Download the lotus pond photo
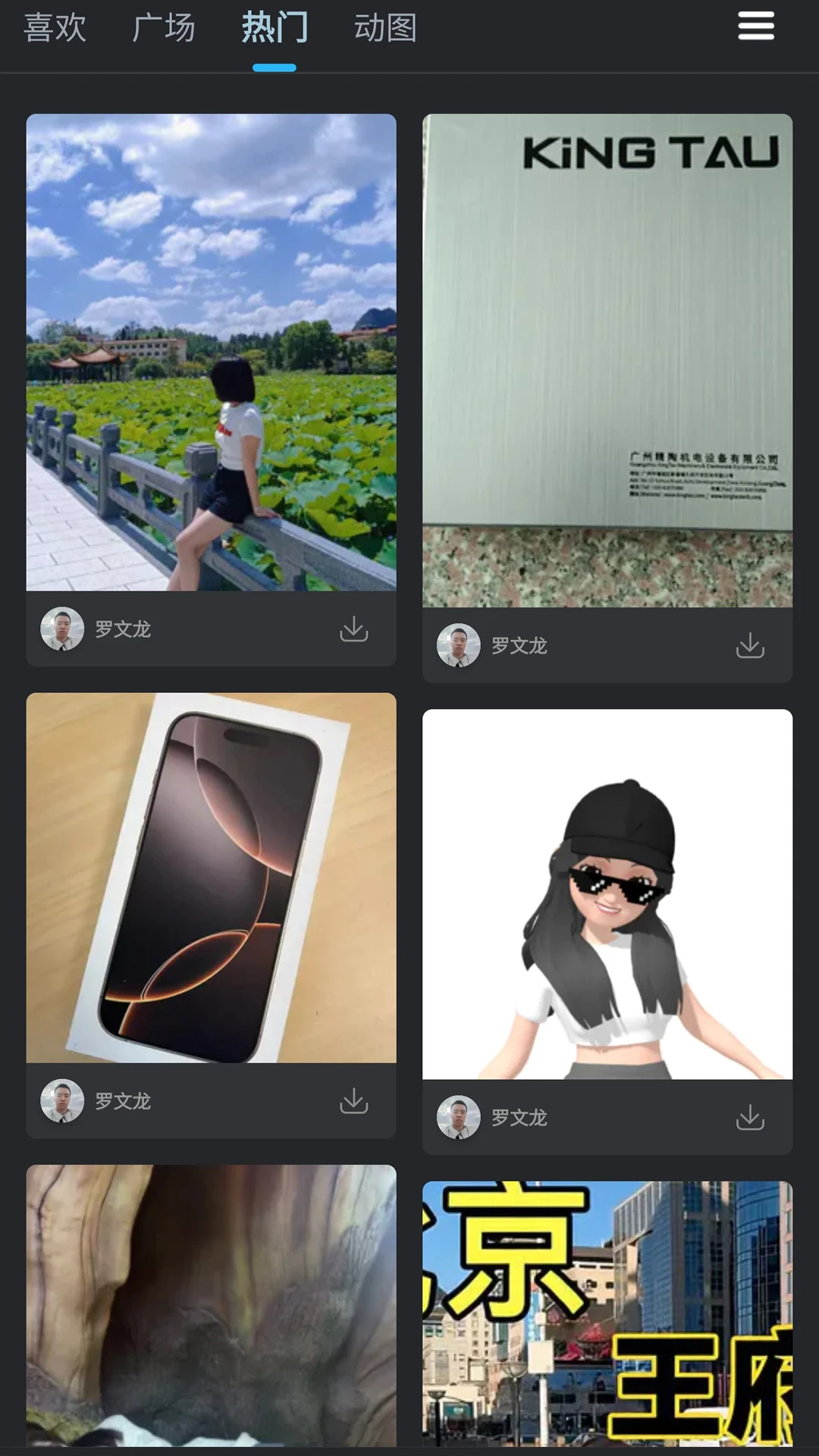The image size is (819, 1456). coord(353,629)
